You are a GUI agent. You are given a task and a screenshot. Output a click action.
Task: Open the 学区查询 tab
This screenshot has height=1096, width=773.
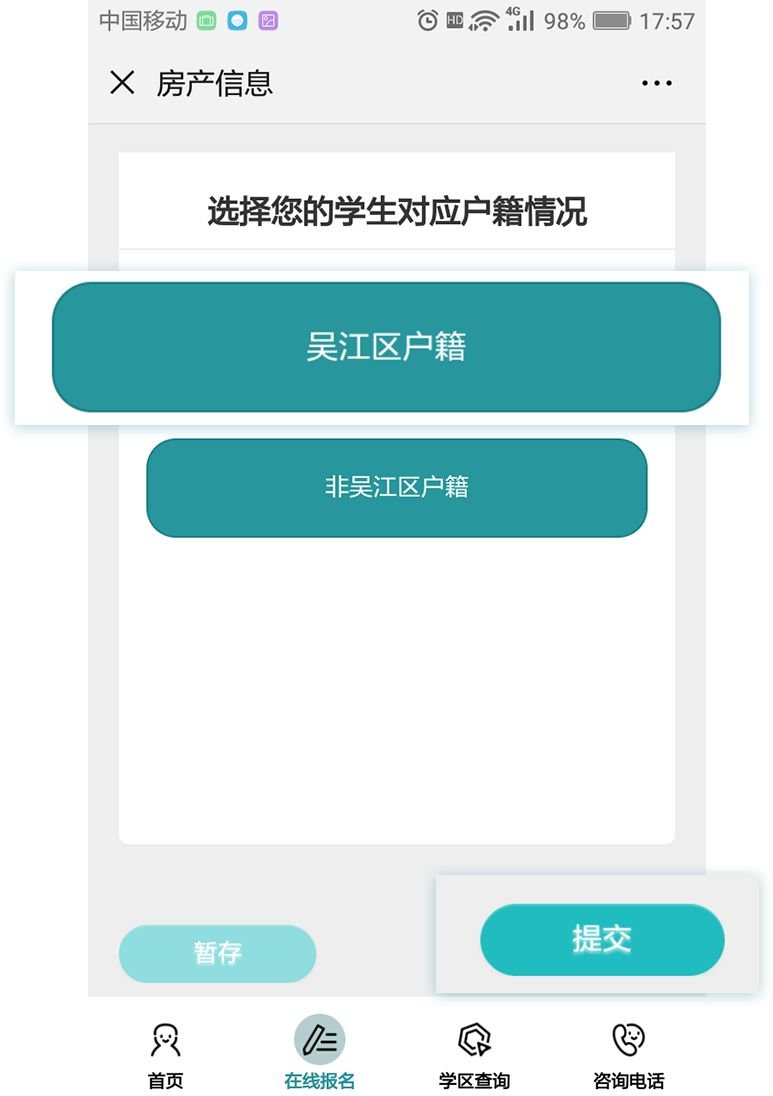coord(474,1054)
